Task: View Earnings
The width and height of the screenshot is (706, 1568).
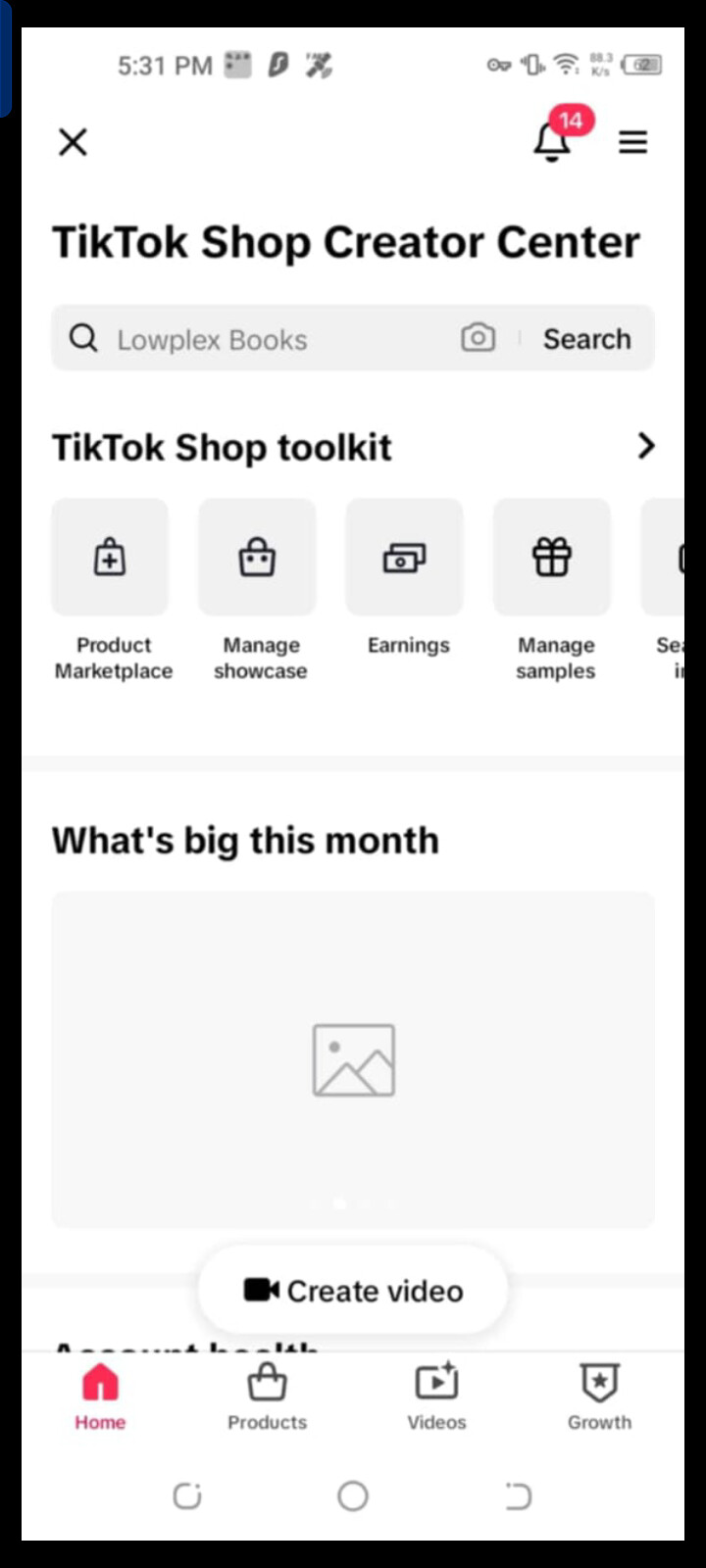Action: (407, 578)
